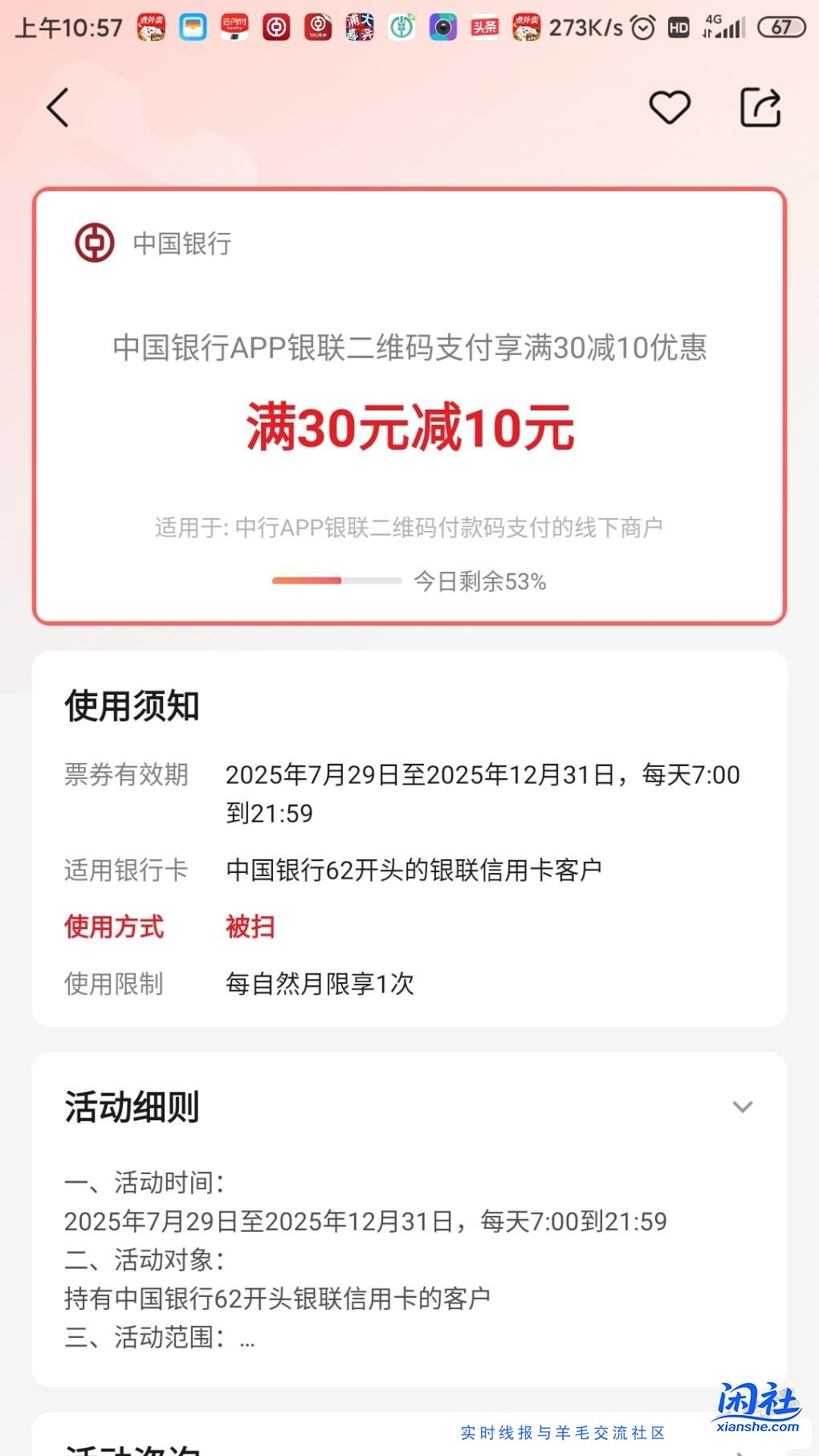Open the 使用须知 section heading
The image size is (819, 1456).
tap(133, 705)
